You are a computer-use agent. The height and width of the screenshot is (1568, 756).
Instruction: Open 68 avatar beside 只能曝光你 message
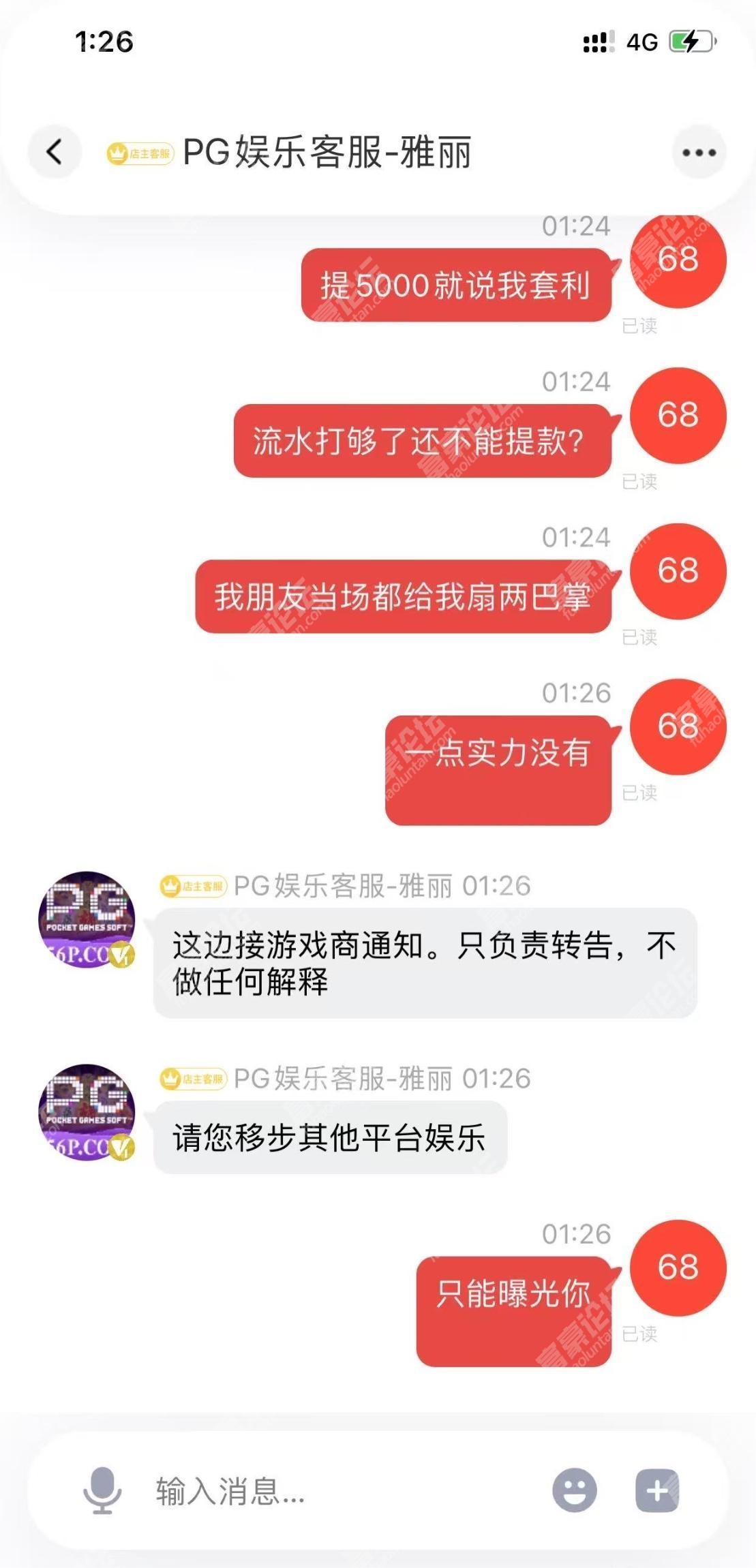[678, 1267]
